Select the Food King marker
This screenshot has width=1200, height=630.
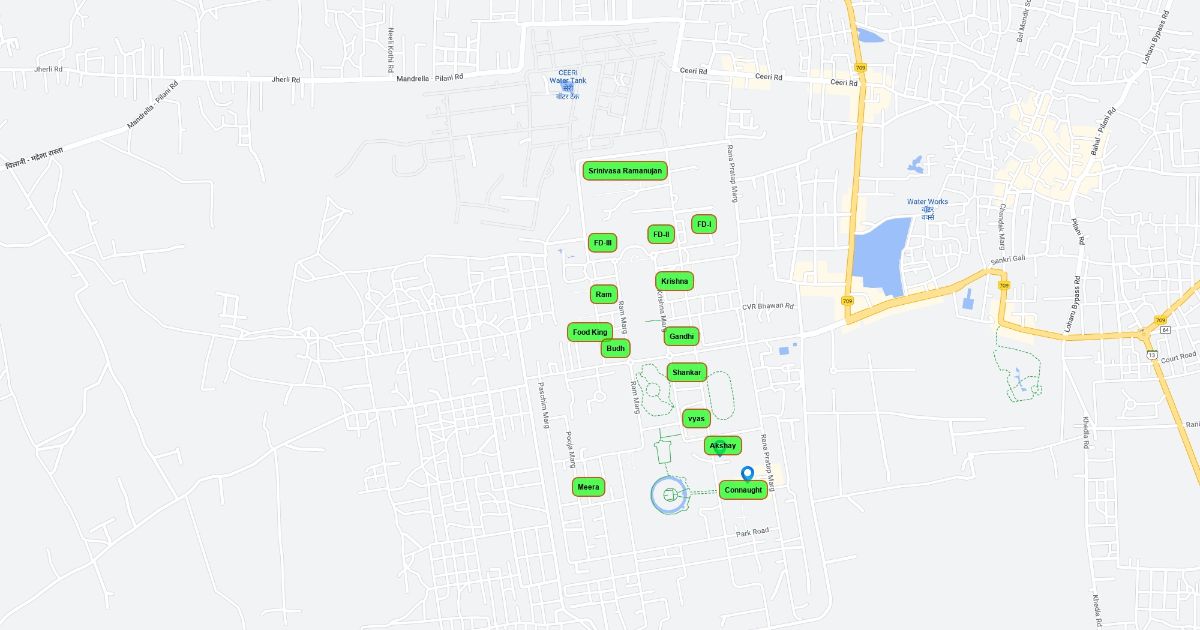click(x=589, y=331)
